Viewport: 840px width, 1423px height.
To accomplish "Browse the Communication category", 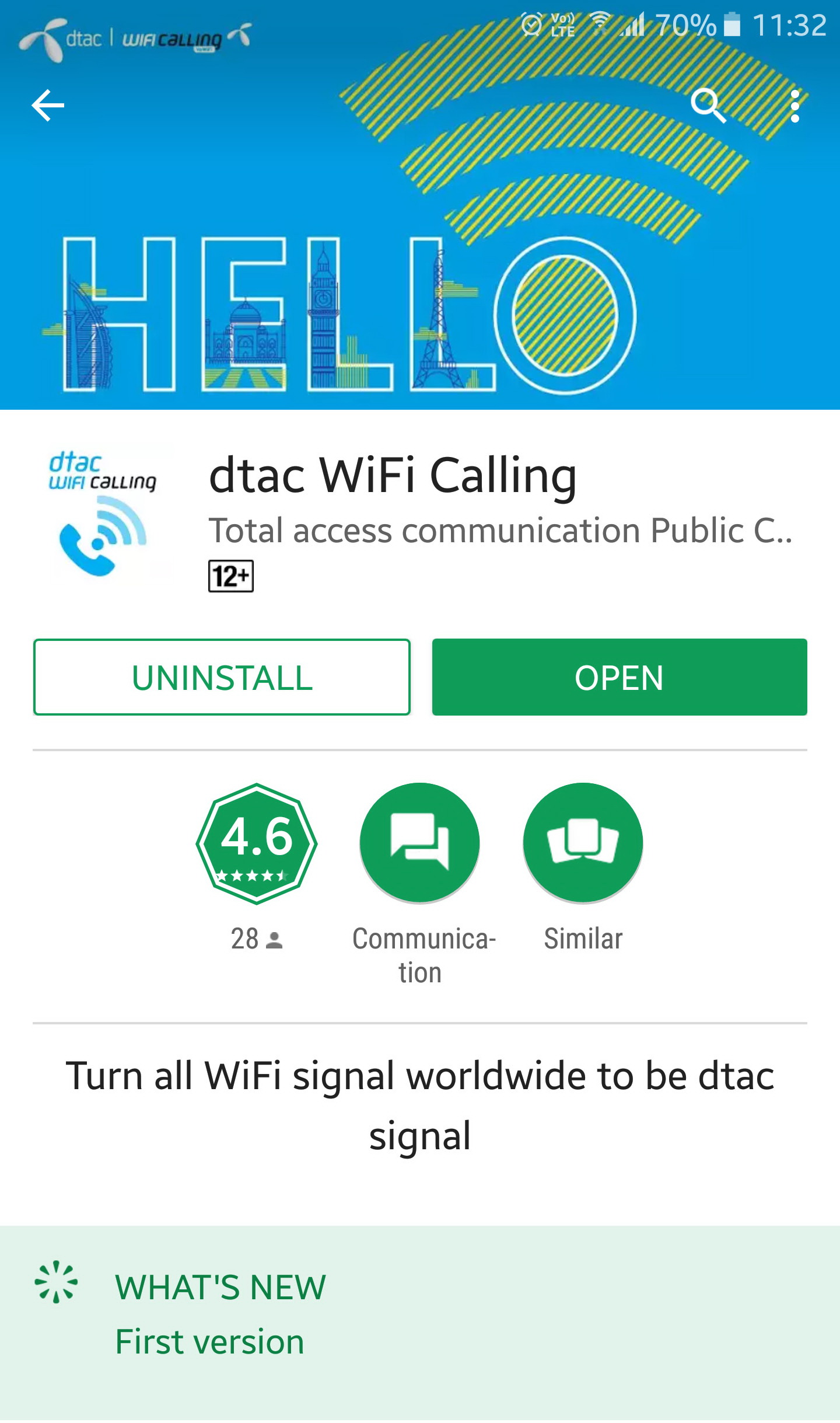I will (419, 843).
